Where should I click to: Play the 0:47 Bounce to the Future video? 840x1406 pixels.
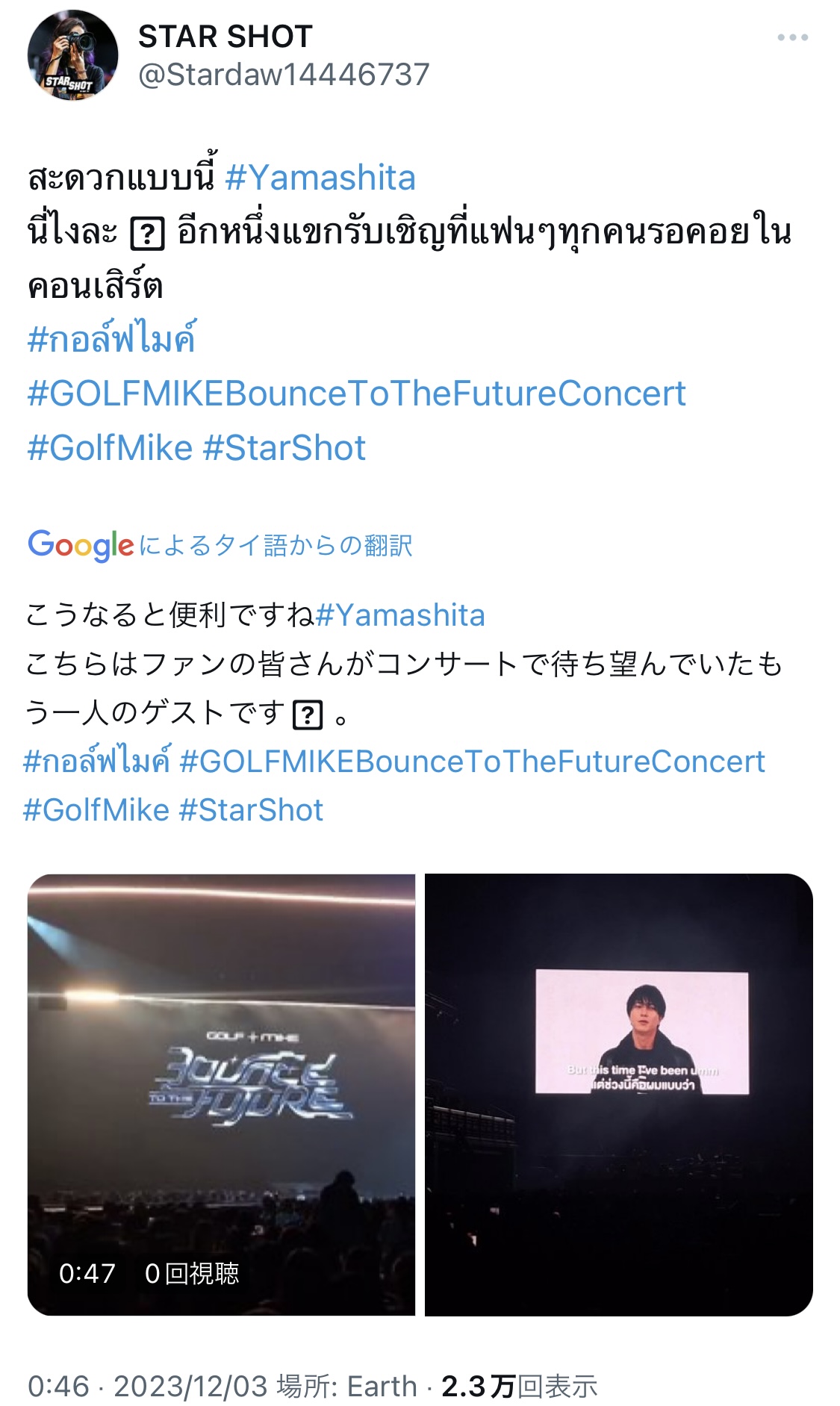[221, 1094]
